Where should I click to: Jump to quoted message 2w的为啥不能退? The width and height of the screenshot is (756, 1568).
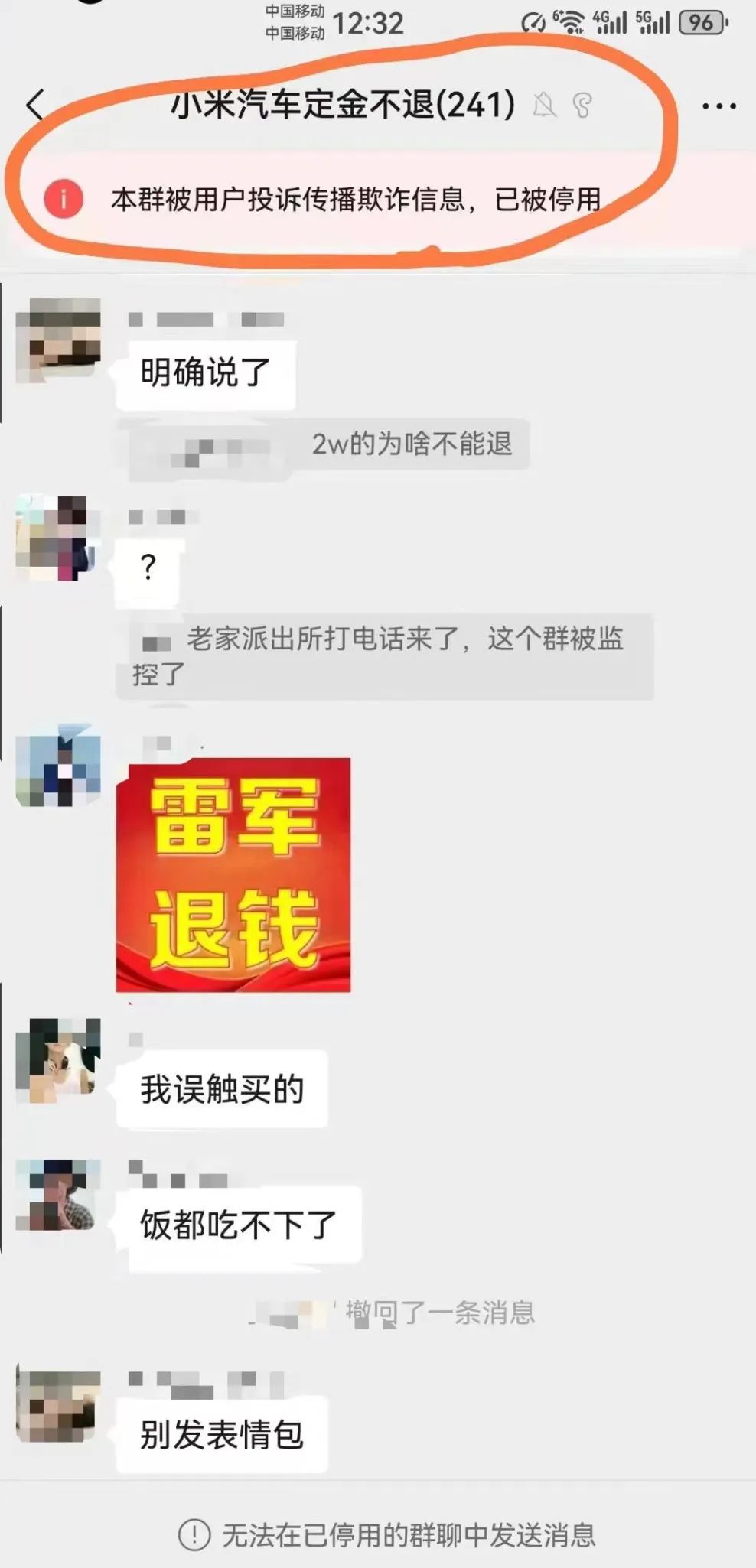point(329,444)
